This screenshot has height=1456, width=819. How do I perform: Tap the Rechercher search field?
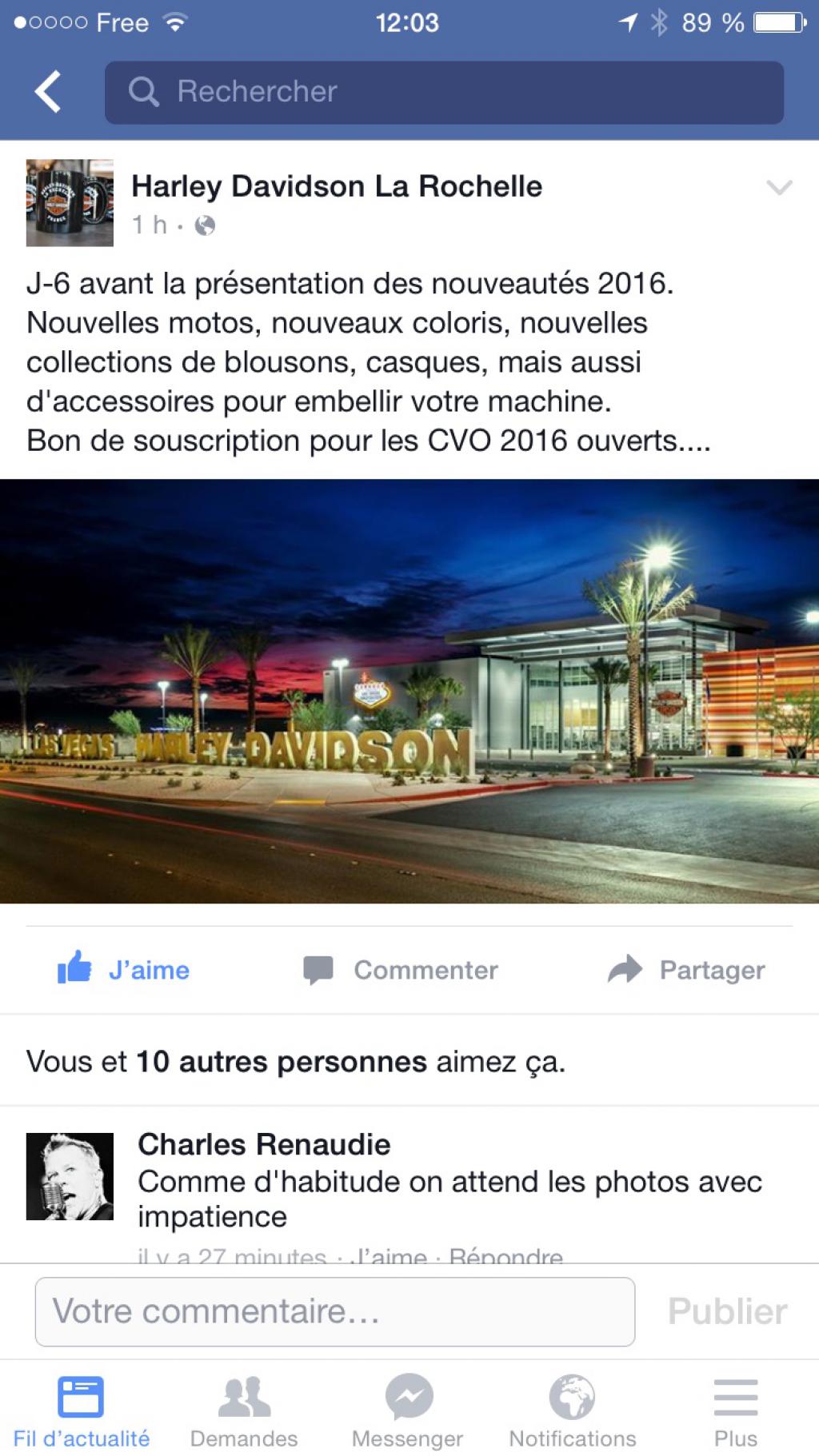coord(444,92)
